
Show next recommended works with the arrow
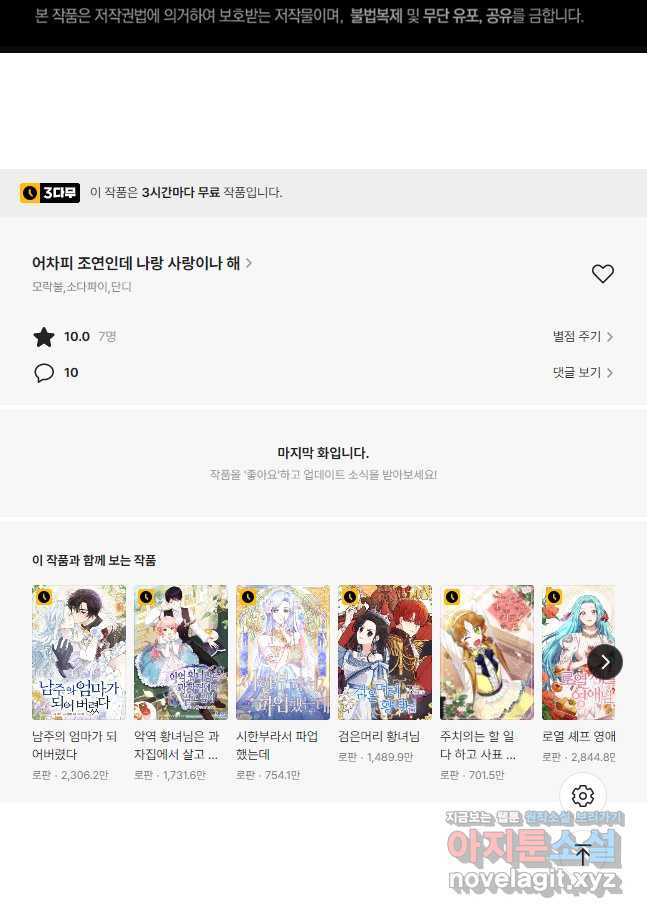click(x=605, y=662)
